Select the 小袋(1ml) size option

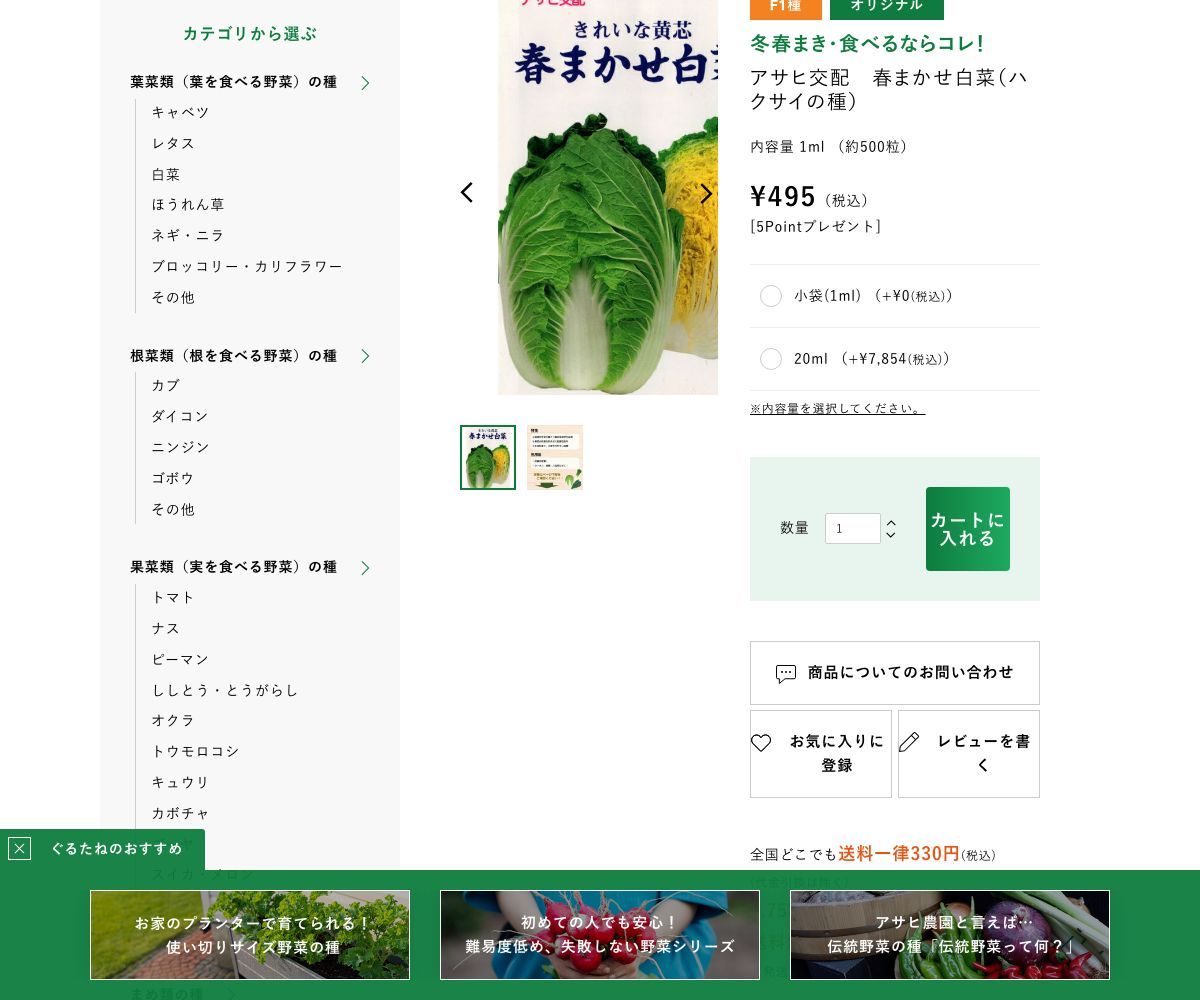point(771,296)
